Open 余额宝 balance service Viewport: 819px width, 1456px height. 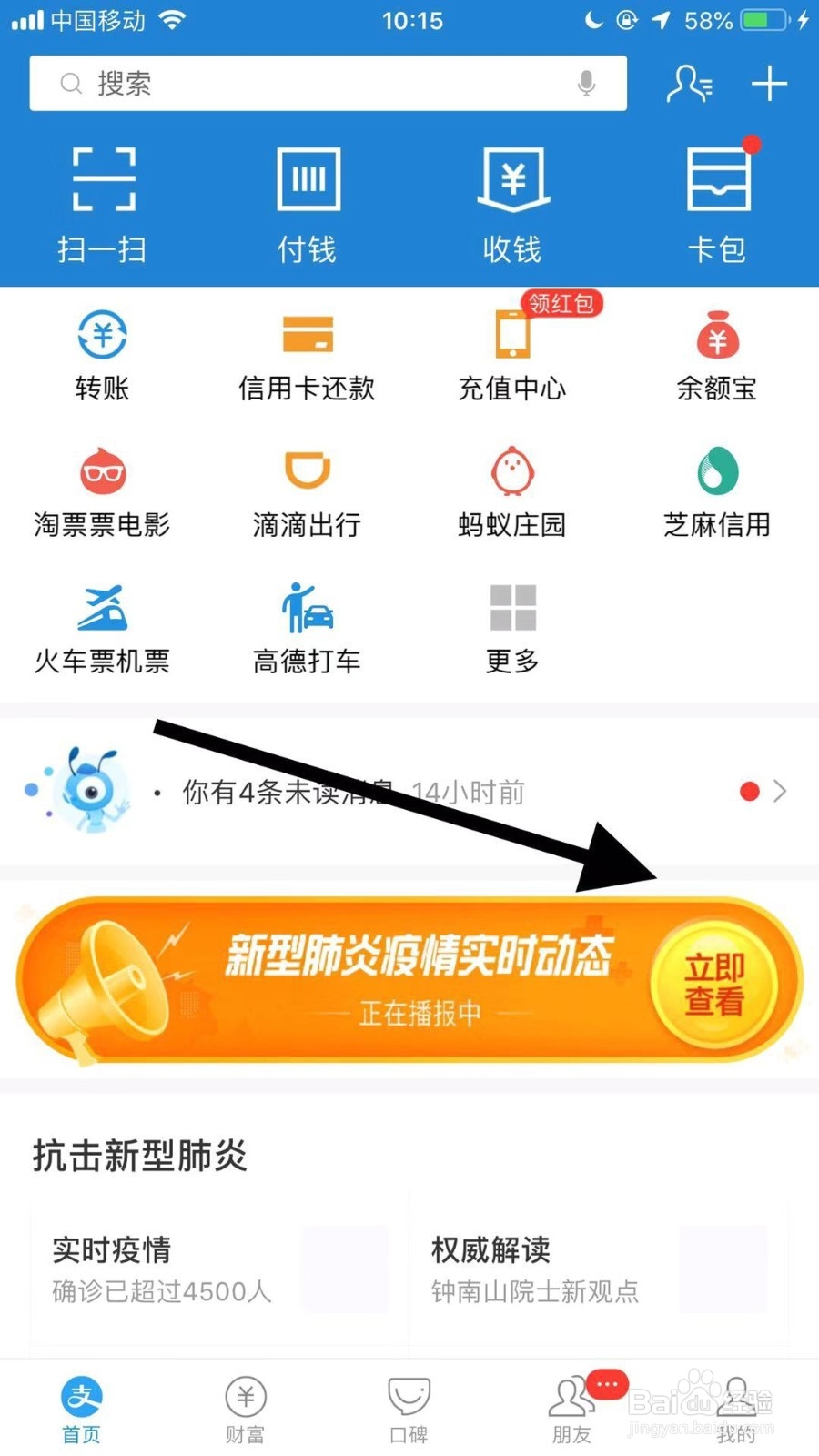tap(717, 355)
